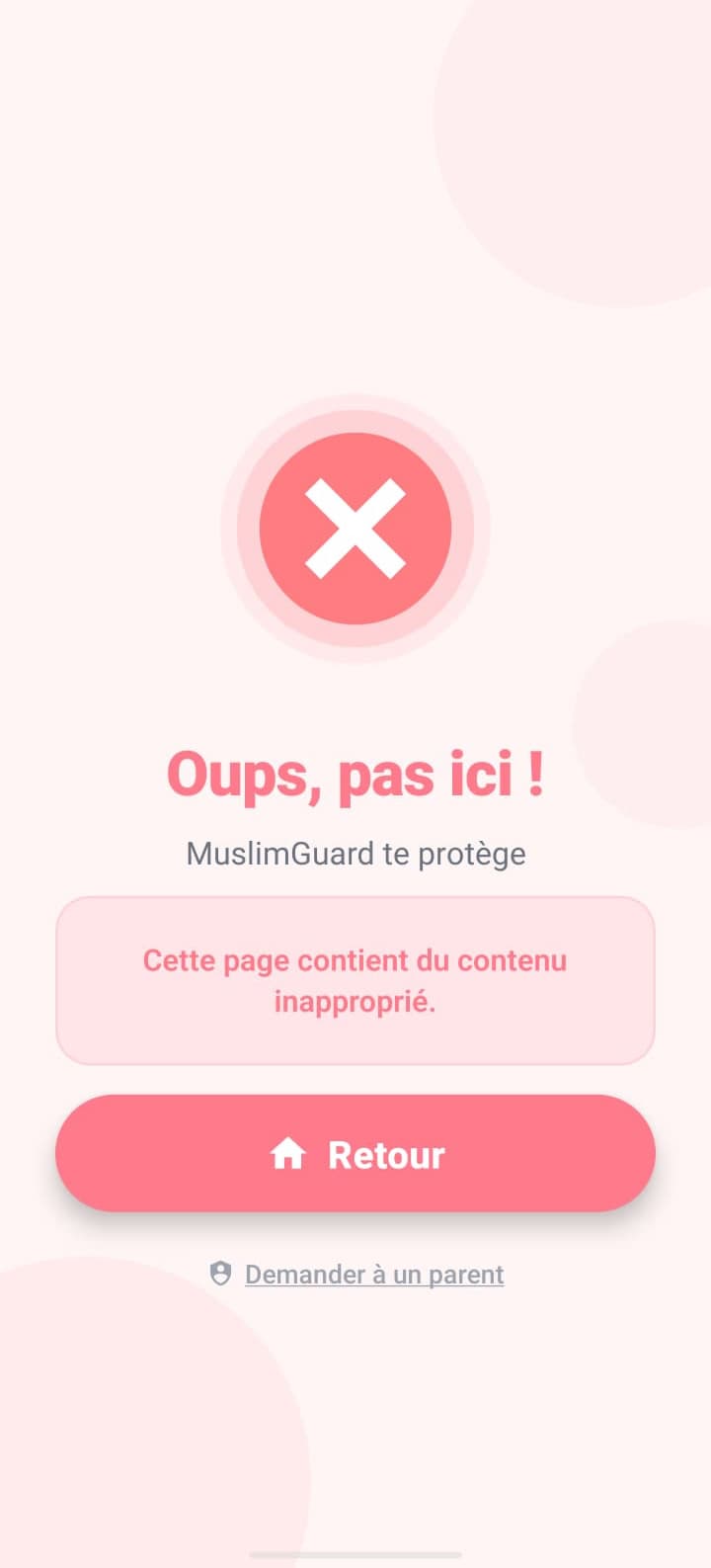Tap the house pictogram on the pink button
711x1568 pixels.
290,1153
